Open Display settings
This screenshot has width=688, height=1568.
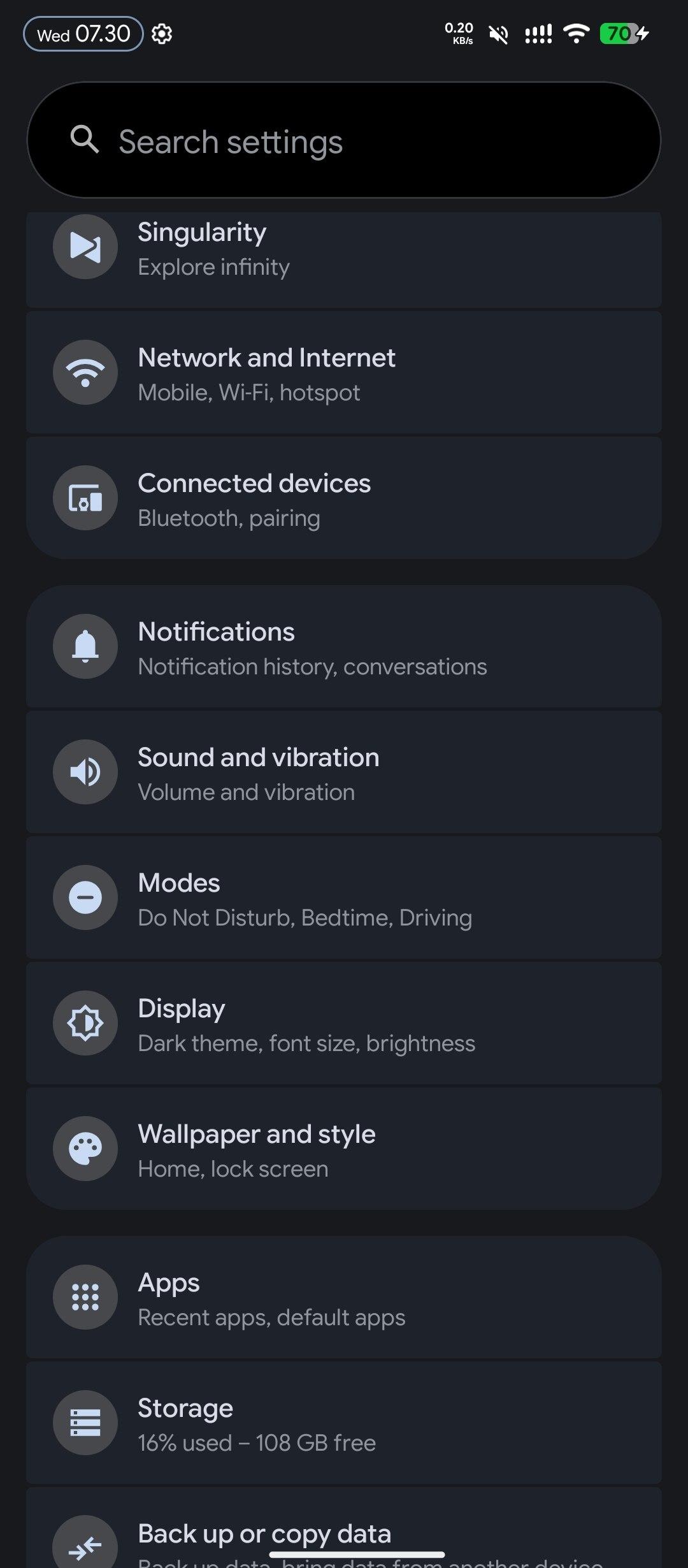pyautogui.click(x=344, y=1023)
